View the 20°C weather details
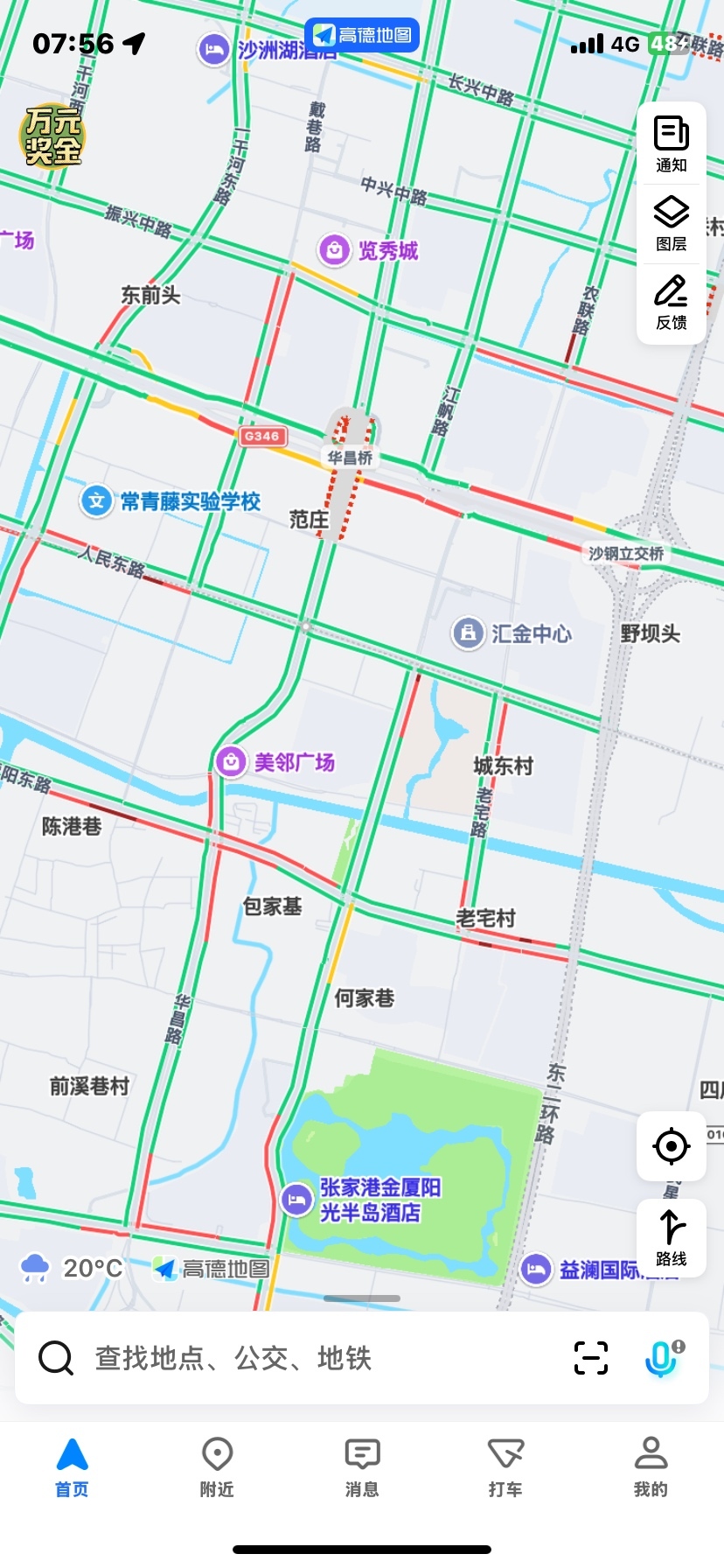Screen dimensions: 724x1568 tap(72, 1268)
